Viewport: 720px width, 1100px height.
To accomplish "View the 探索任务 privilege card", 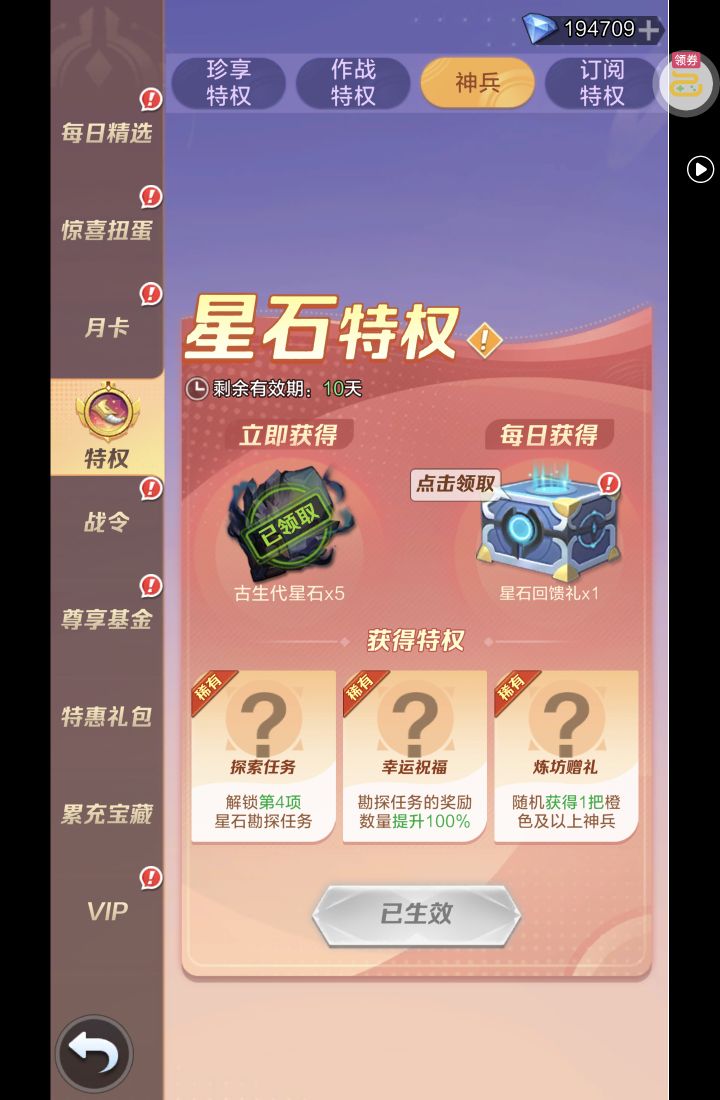I will point(264,756).
